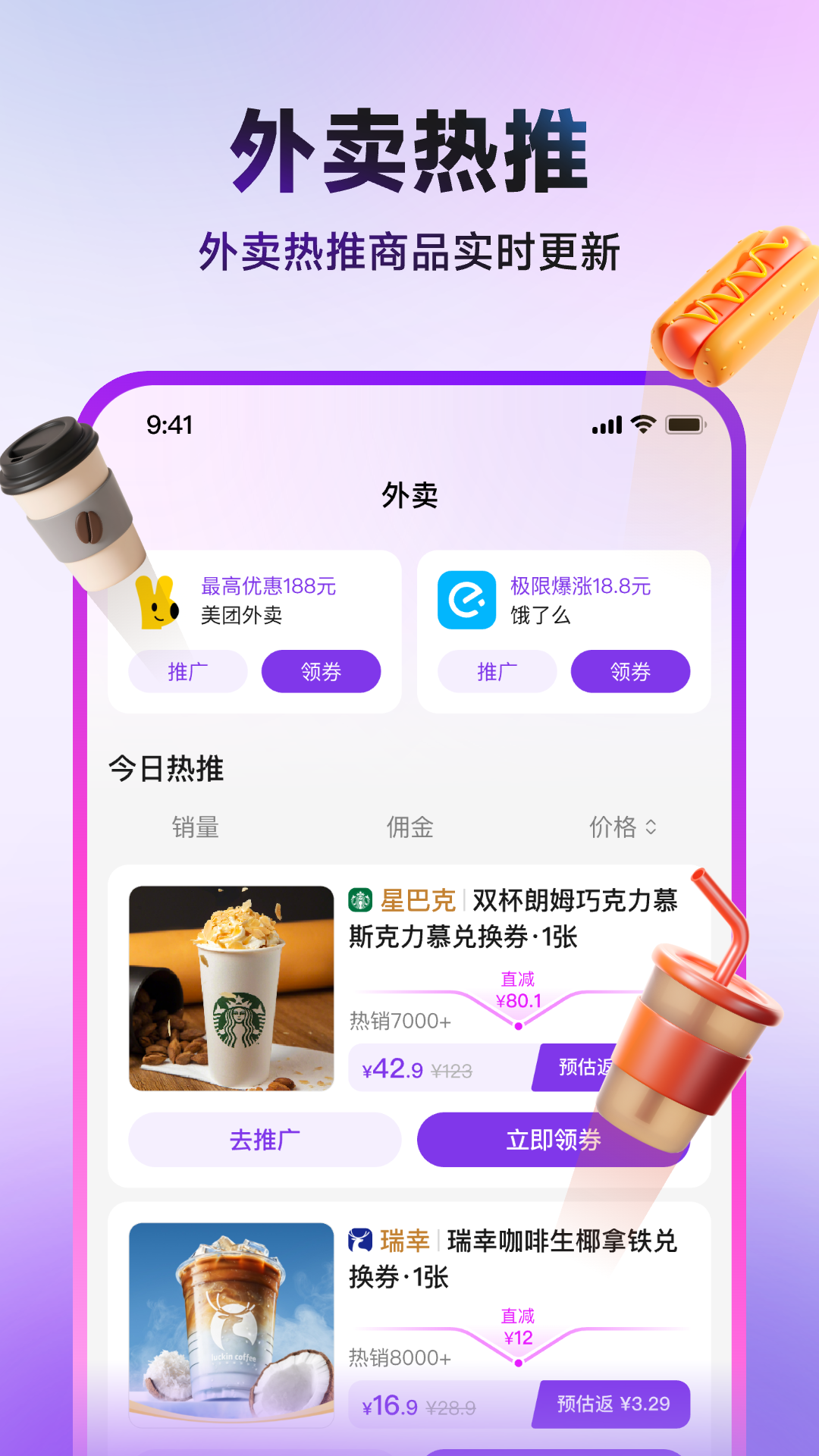
Task: Click 领券 button for 美团外卖
Action: [320, 671]
